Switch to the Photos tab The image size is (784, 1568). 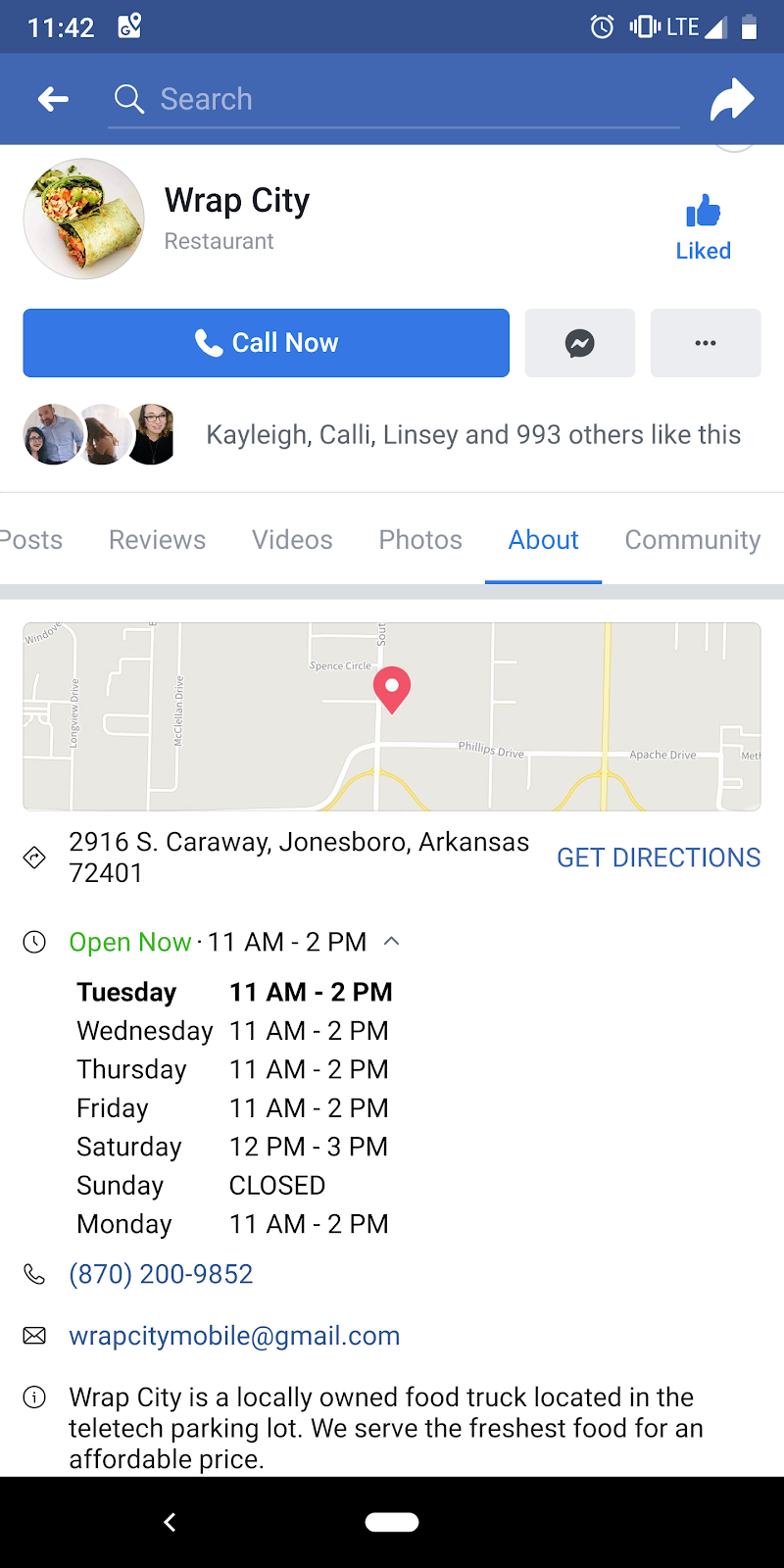coord(420,540)
